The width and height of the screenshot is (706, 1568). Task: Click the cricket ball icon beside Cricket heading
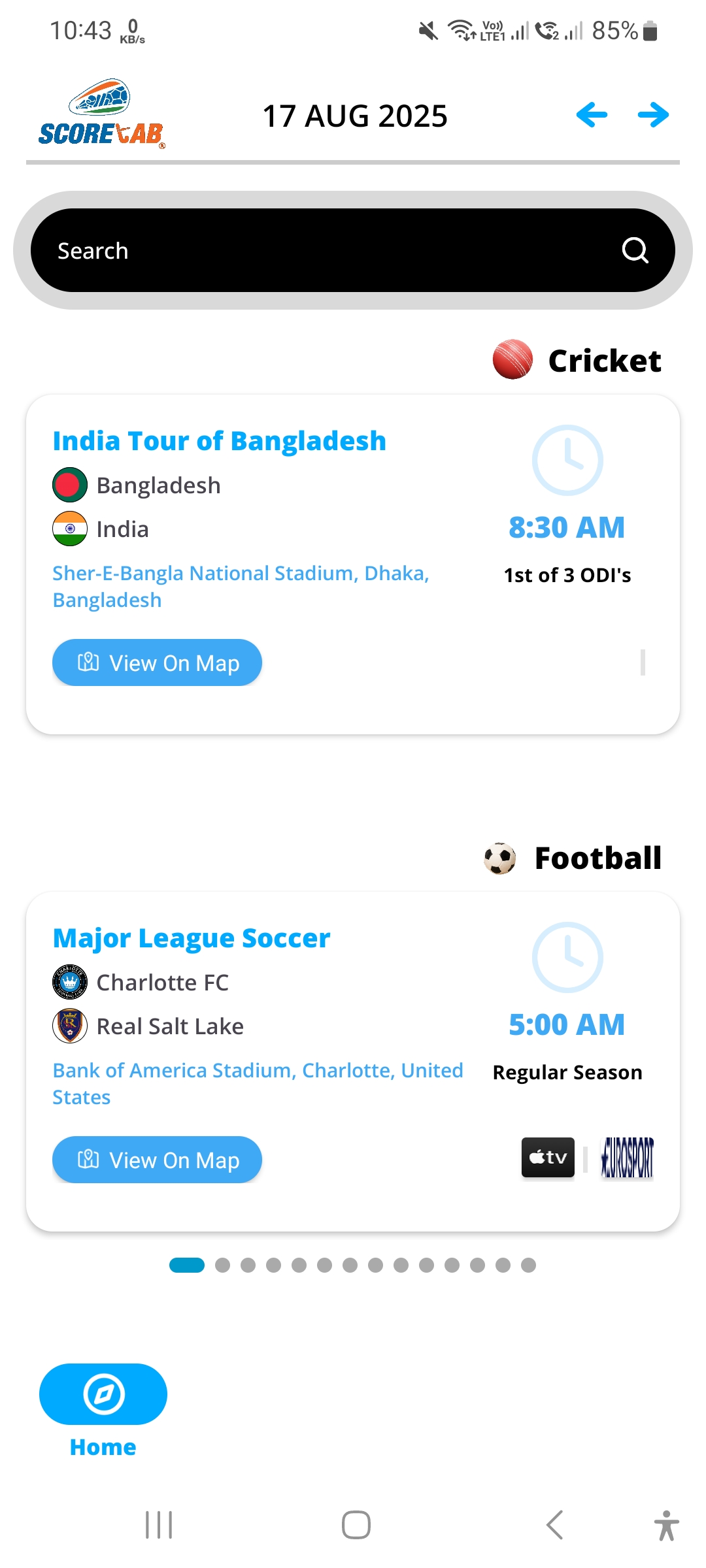click(x=514, y=360)
